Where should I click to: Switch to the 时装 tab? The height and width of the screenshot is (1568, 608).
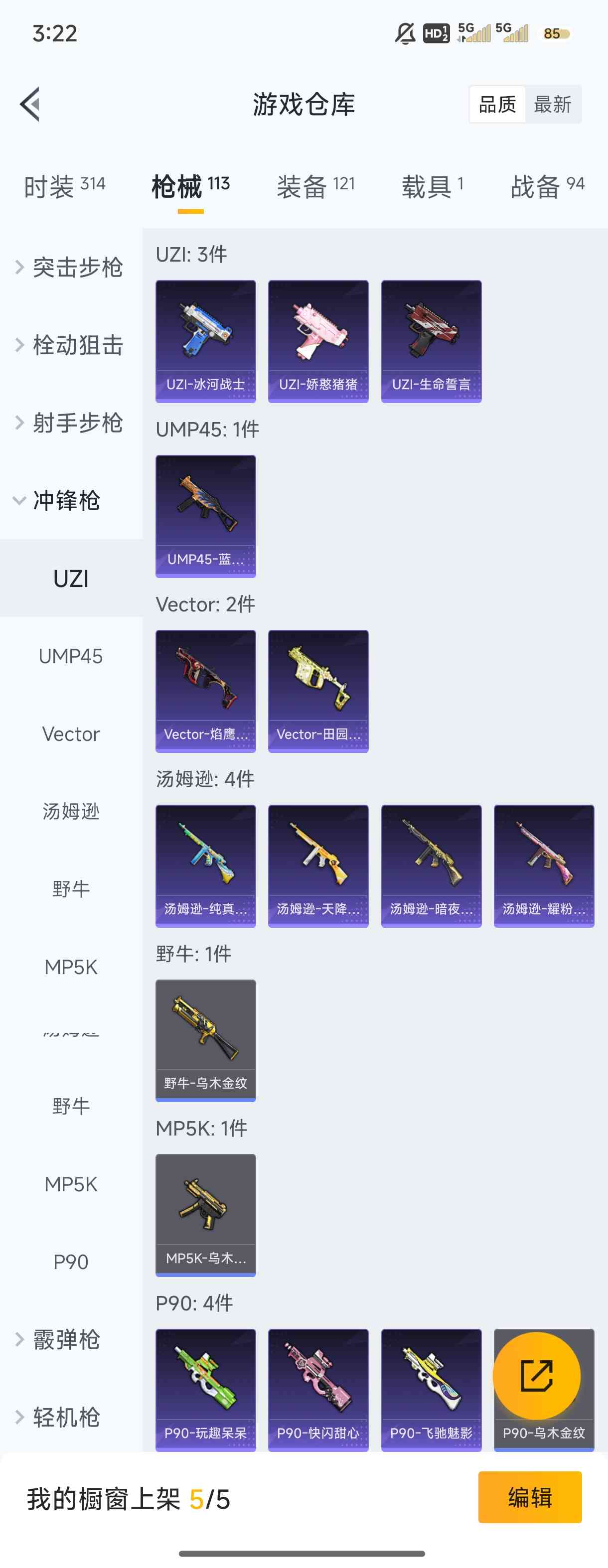[64, 186]
